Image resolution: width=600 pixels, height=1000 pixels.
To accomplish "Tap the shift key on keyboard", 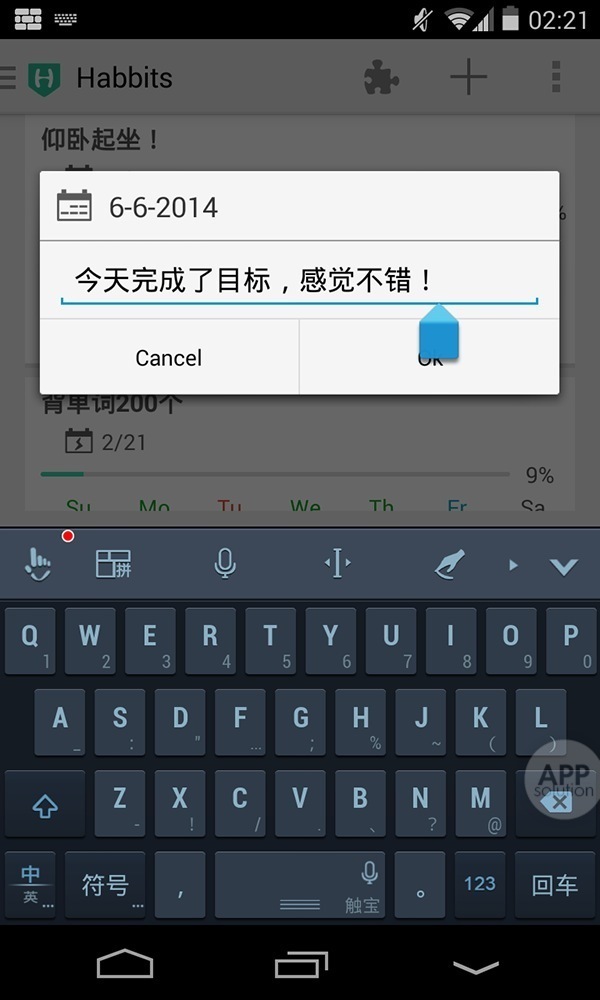I will click(x=45, y=806).
